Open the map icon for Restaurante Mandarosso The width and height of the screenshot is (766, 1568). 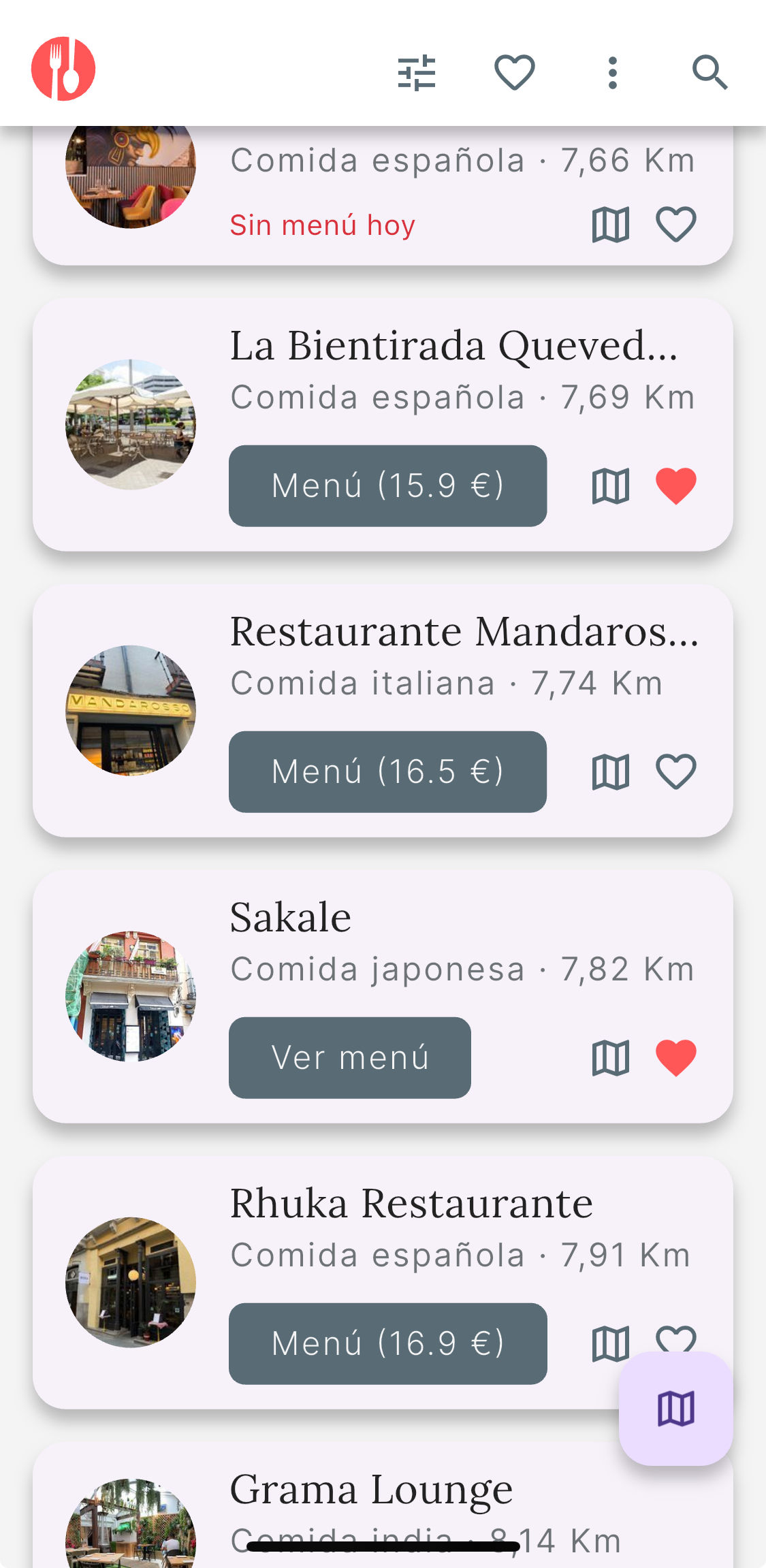click(609, 771)
